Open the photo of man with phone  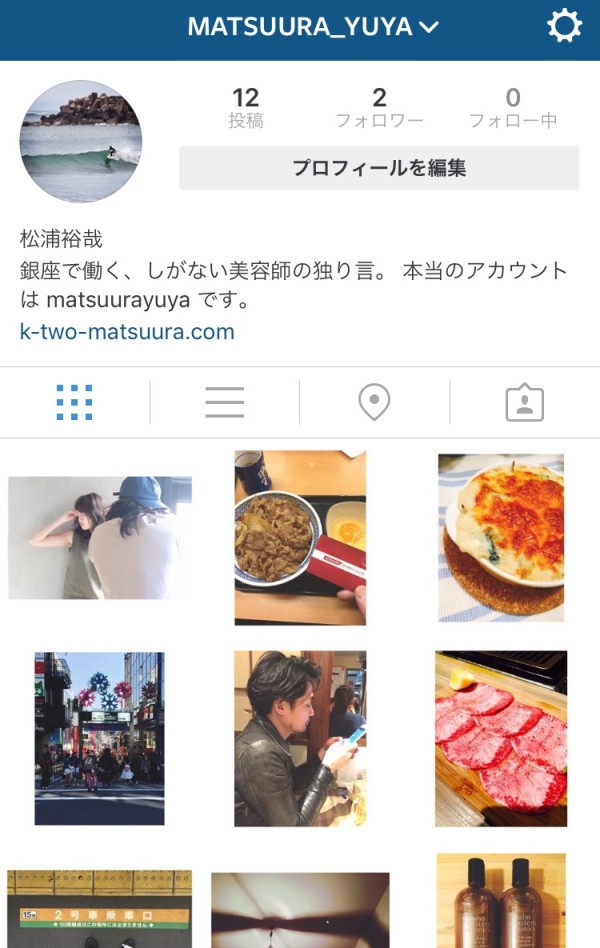[300, 738]
